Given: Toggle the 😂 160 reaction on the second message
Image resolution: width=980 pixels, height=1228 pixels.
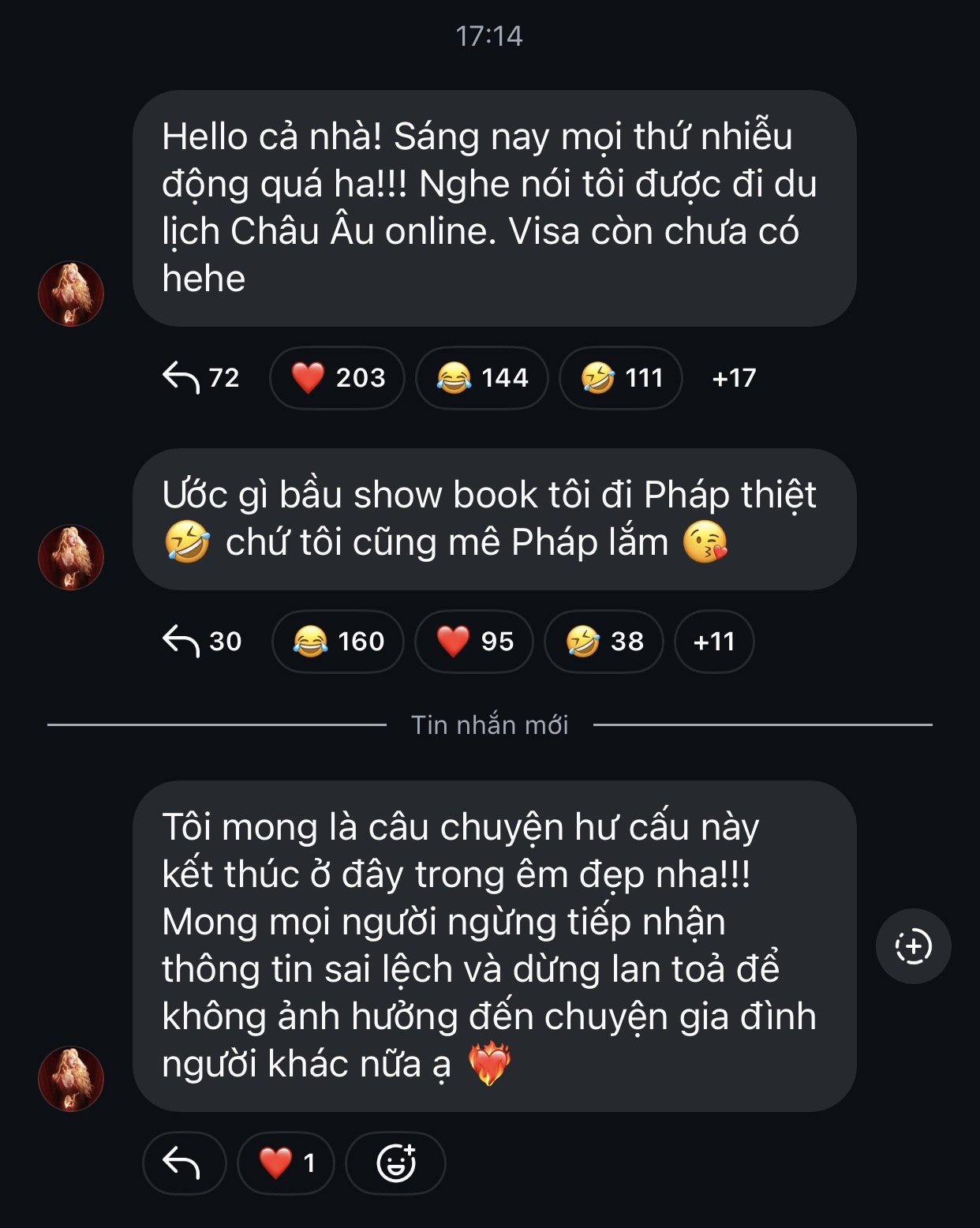Looking at the screenshot, I should (x=337, y=641).
